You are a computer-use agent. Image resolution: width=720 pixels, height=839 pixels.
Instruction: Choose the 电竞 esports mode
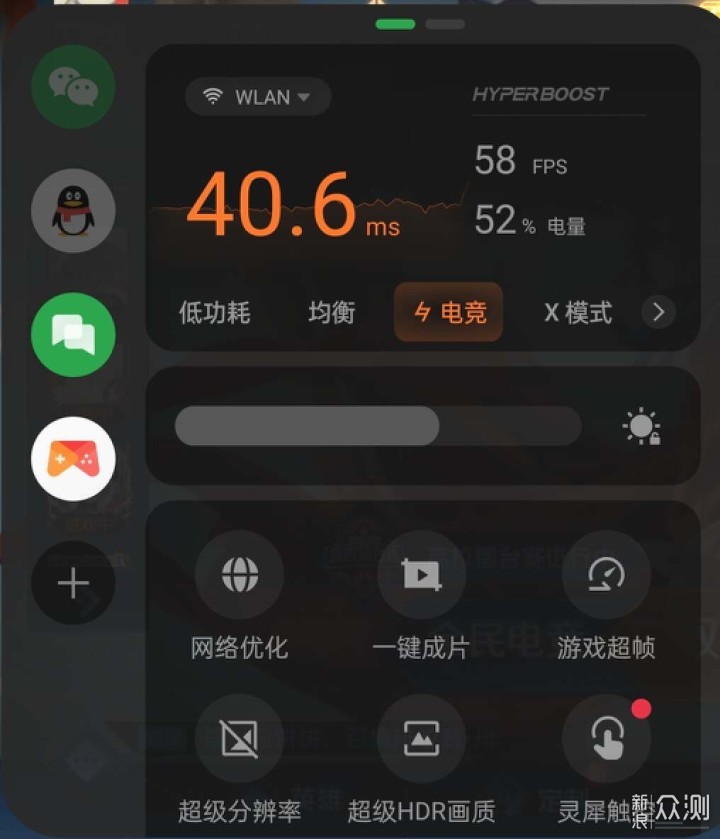449,313
